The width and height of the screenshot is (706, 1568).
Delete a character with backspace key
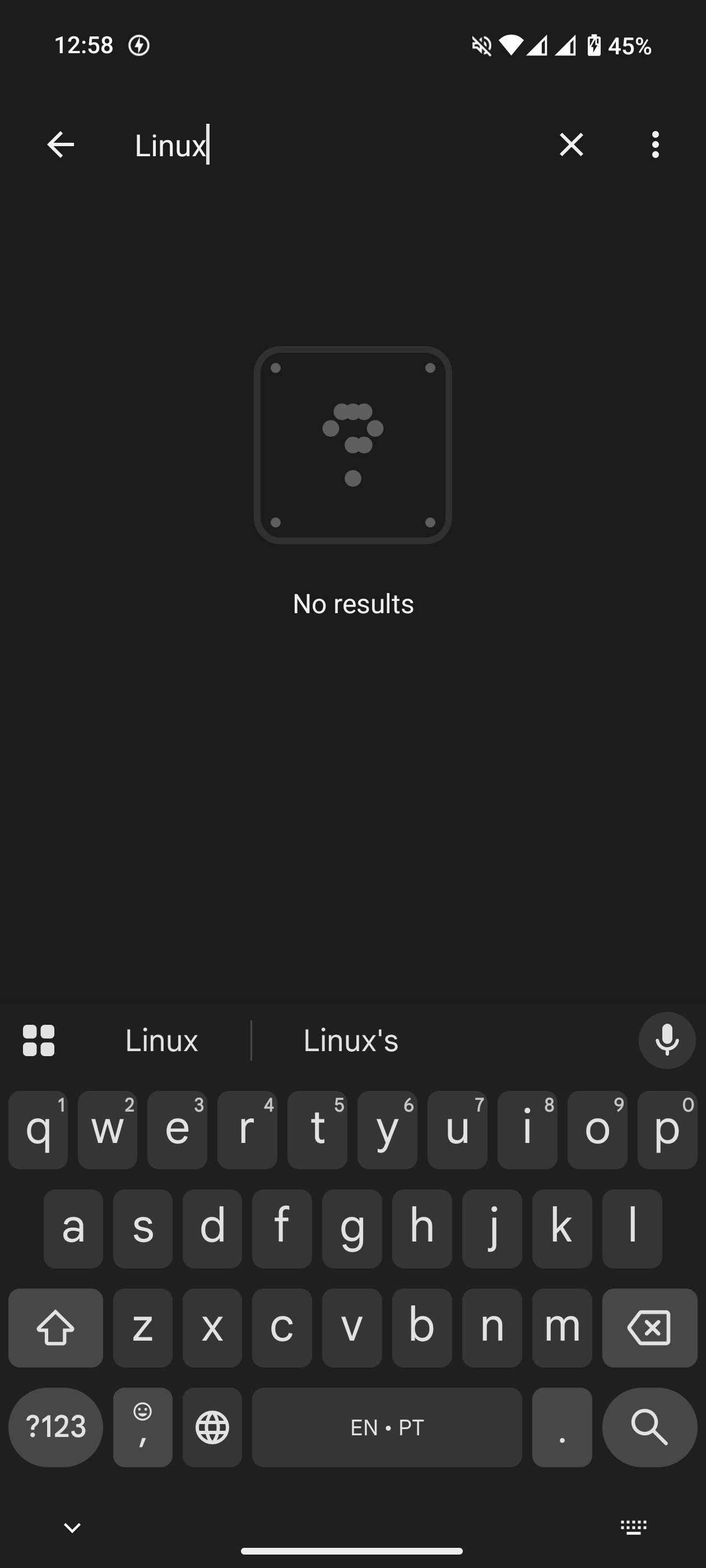649,1328
